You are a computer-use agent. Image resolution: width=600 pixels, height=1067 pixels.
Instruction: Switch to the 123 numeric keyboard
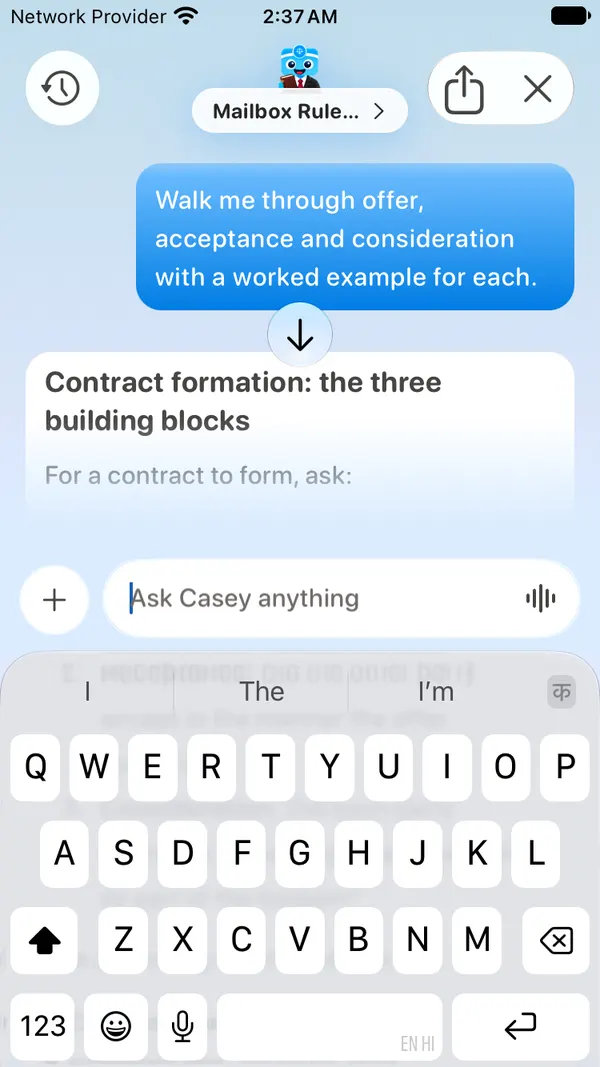43,1026
